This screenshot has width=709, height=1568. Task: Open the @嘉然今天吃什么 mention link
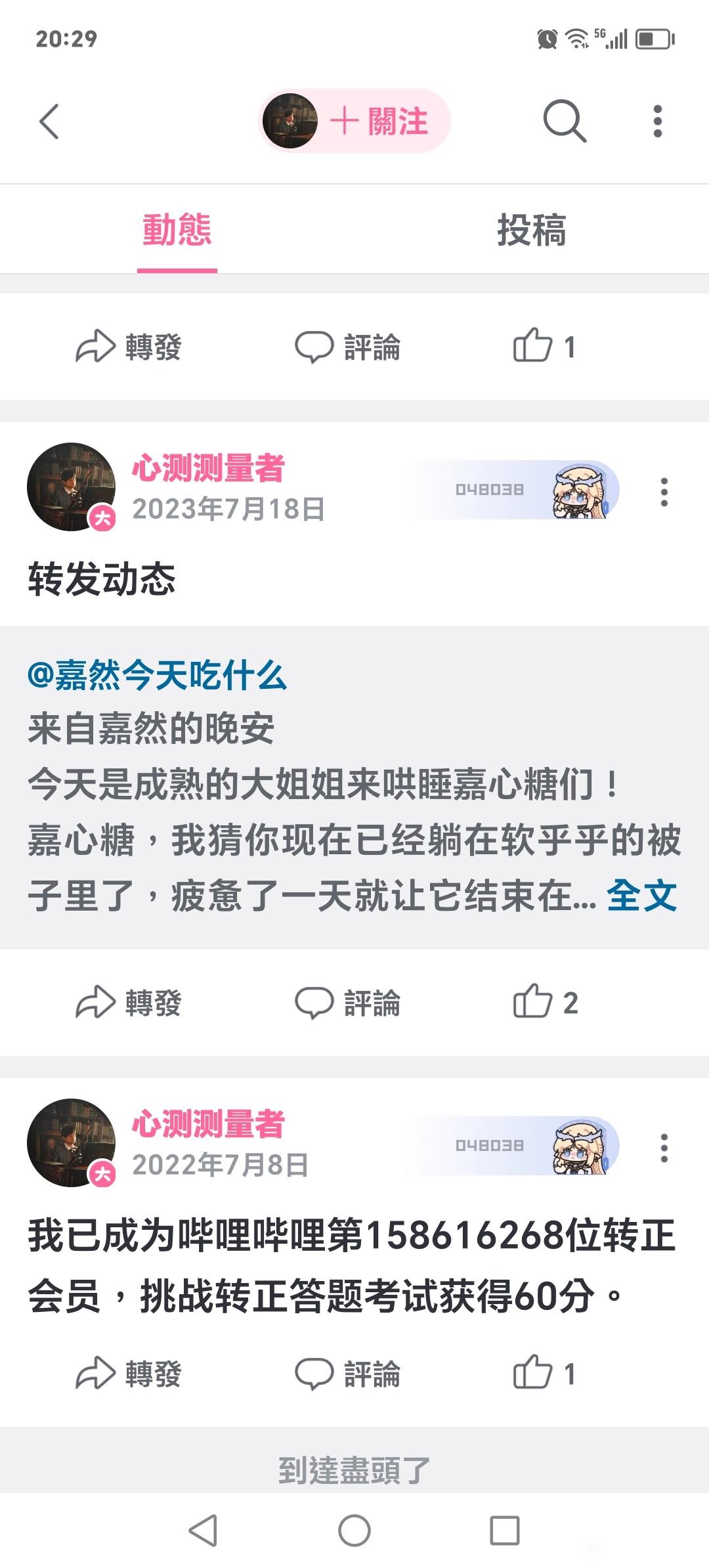[158, 675]
